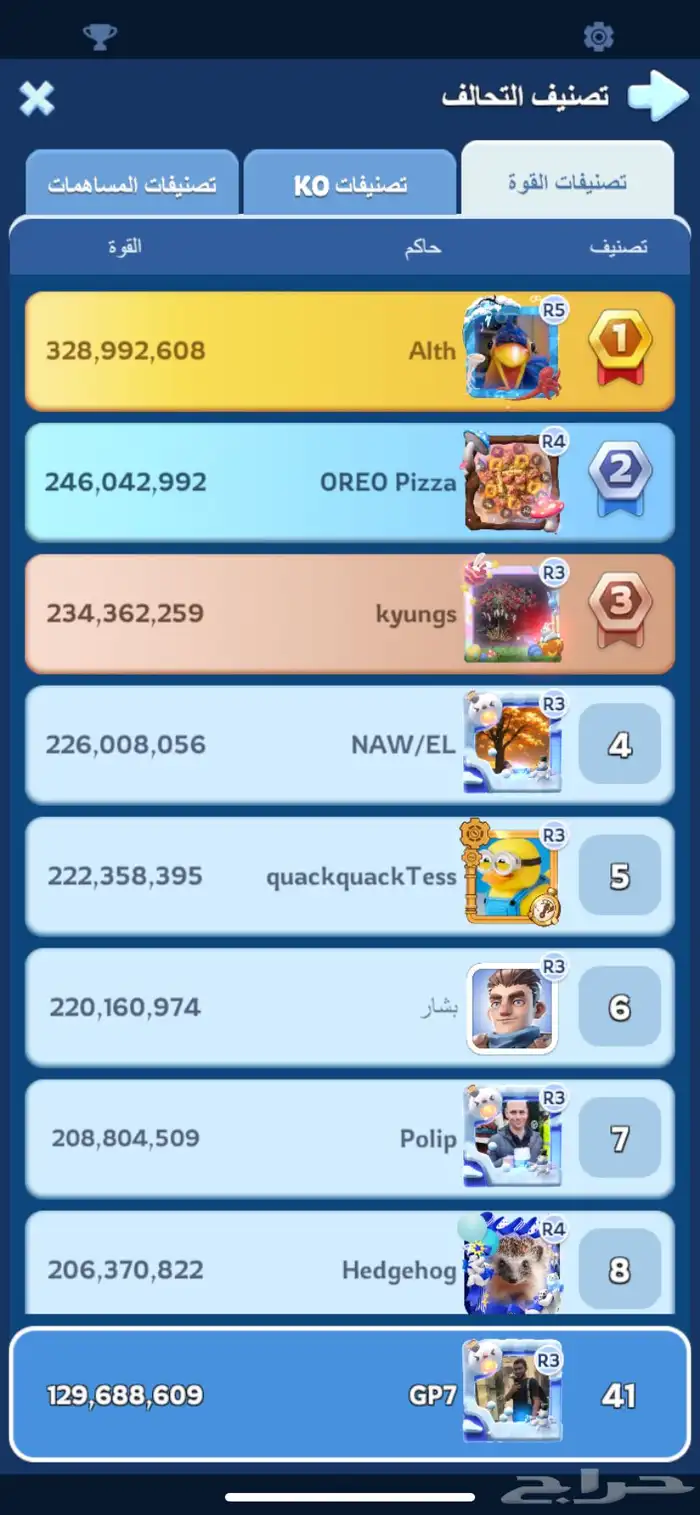Screen dimensions: 700x1515
Task: Tap the arrow next to تصنيف التحالف
Action: (657, 96)
